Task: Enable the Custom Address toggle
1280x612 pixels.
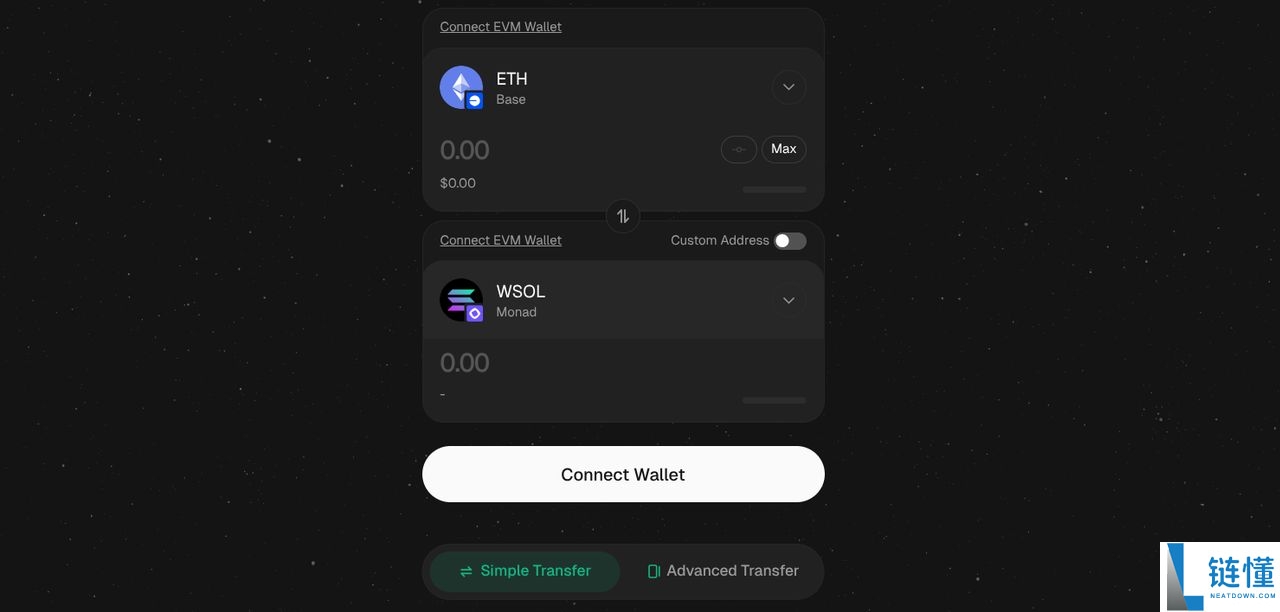Action: click(x=789, y=240)
